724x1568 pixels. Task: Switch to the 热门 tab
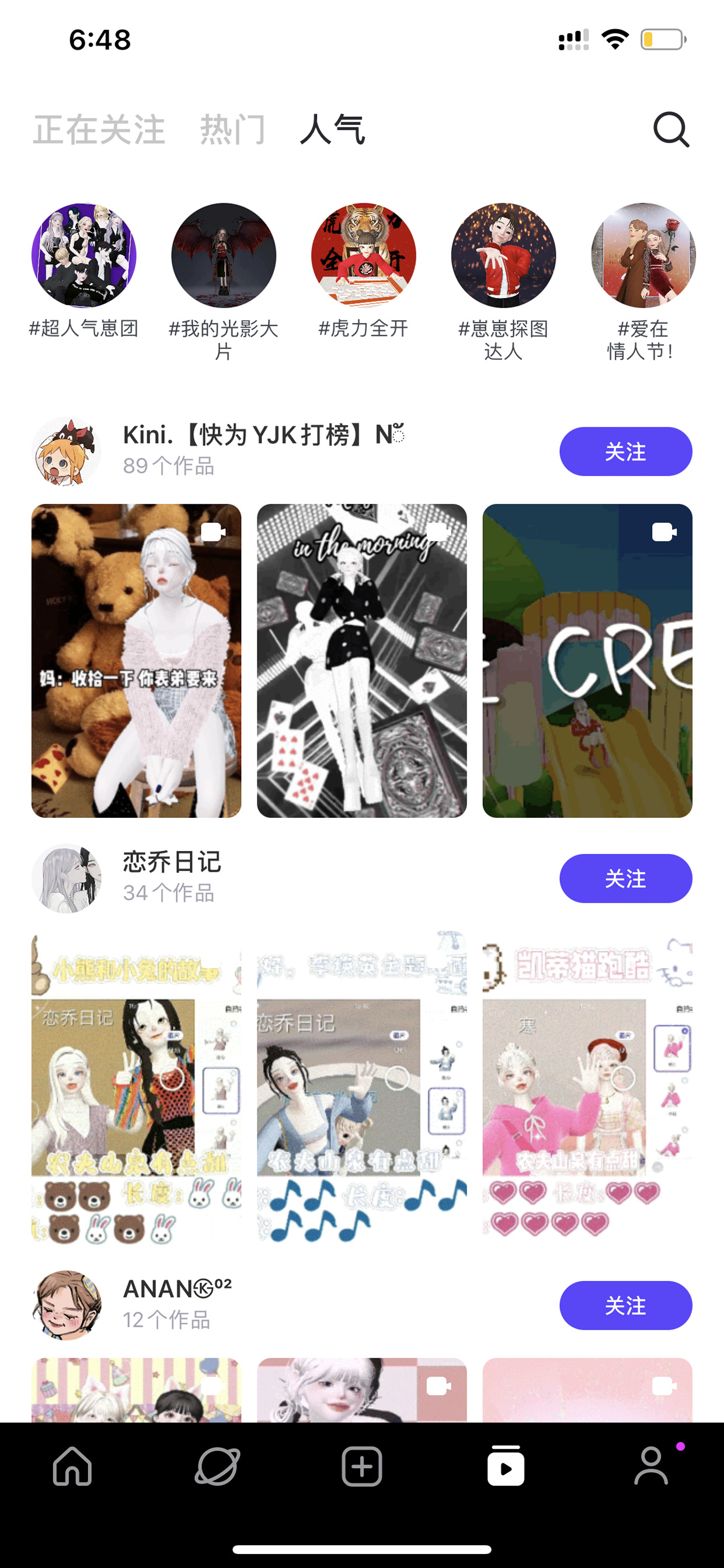coord(233,129)
